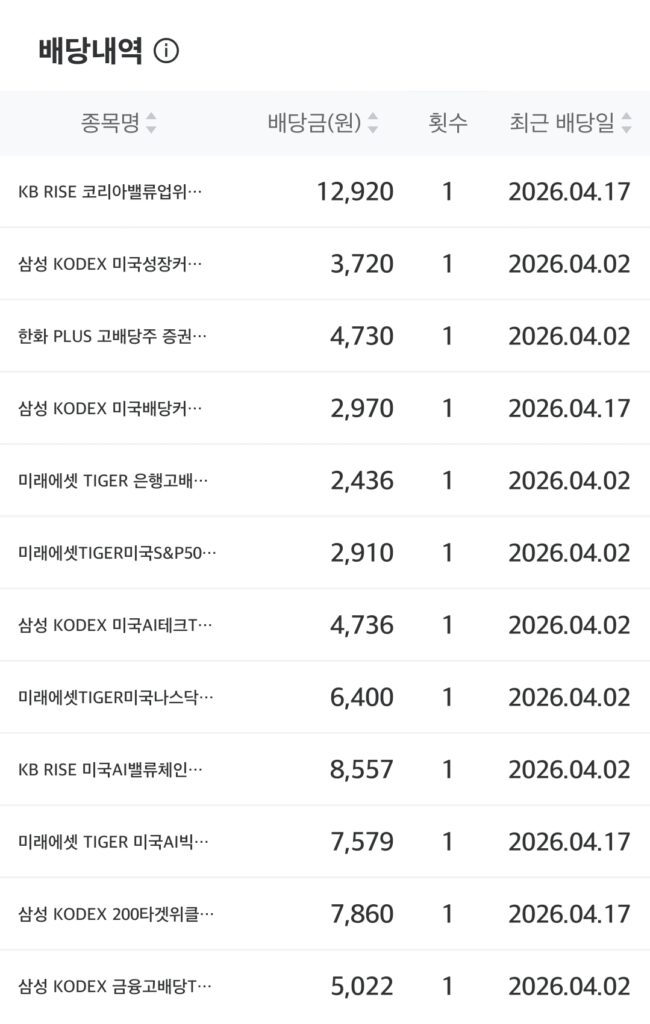Image resolution: width=650 pixels, height=1024 pixels.
Task: Open the 삼성 KODEX 미국성장커 row
Action: [325, 264]
